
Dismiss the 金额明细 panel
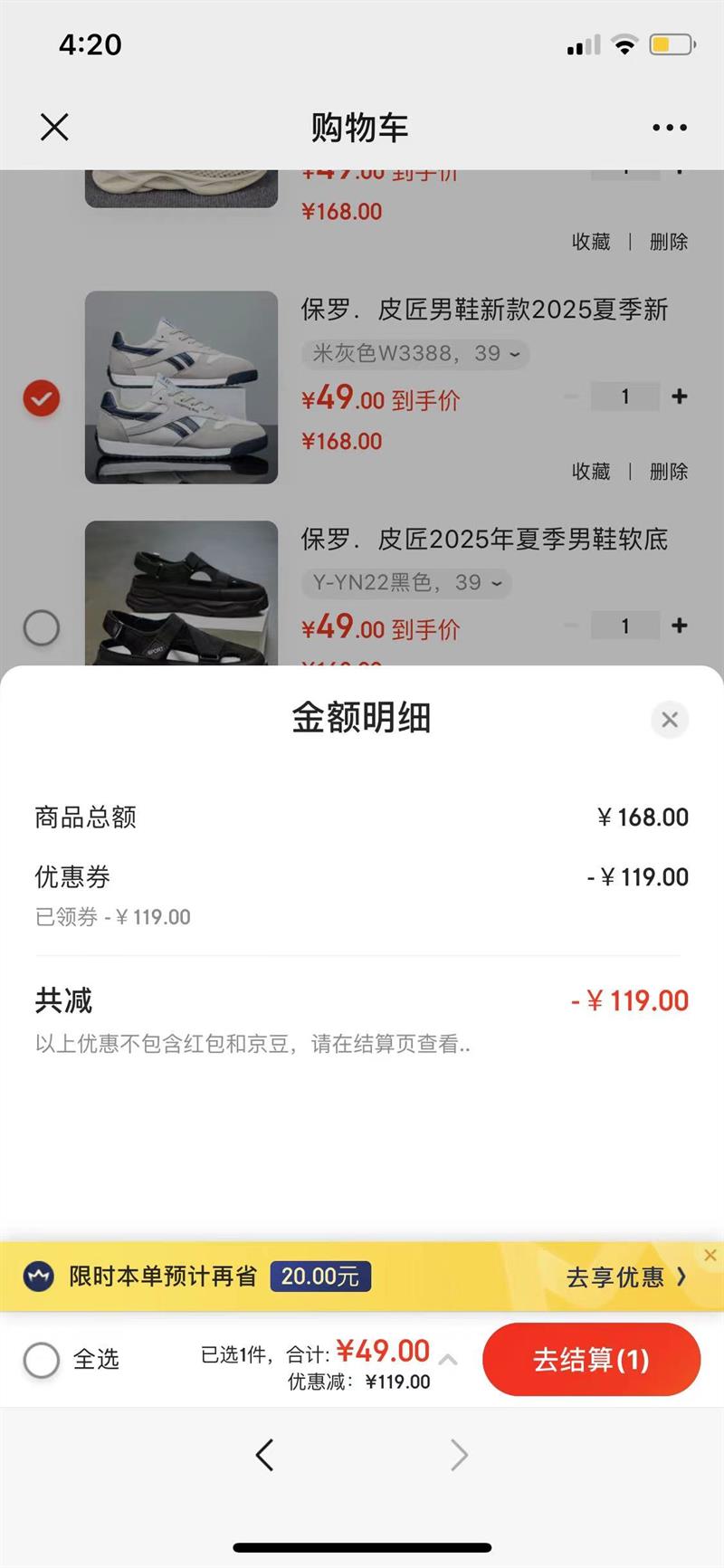pyautogui.click(x=670, y=720)
